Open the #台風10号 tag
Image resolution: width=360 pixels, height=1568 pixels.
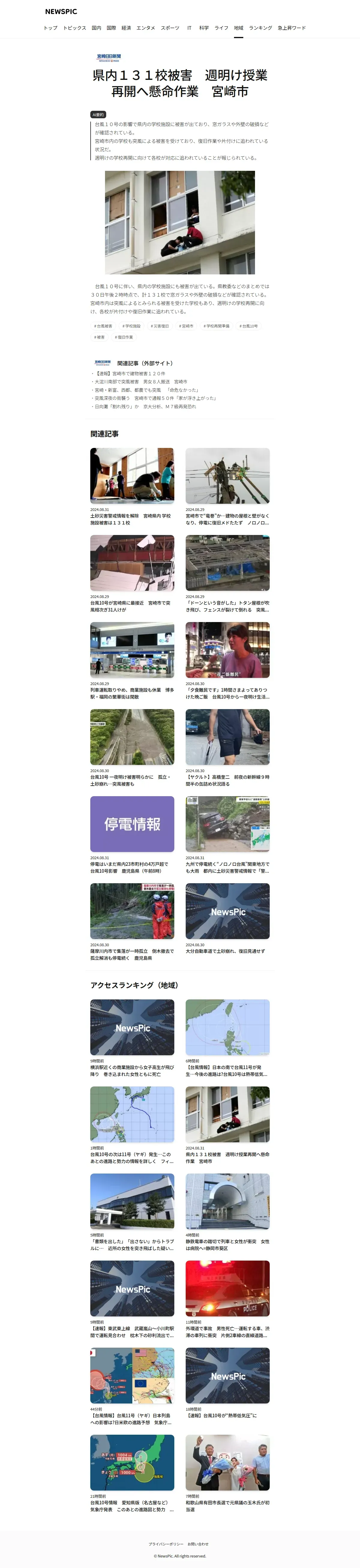click(248, 326)
